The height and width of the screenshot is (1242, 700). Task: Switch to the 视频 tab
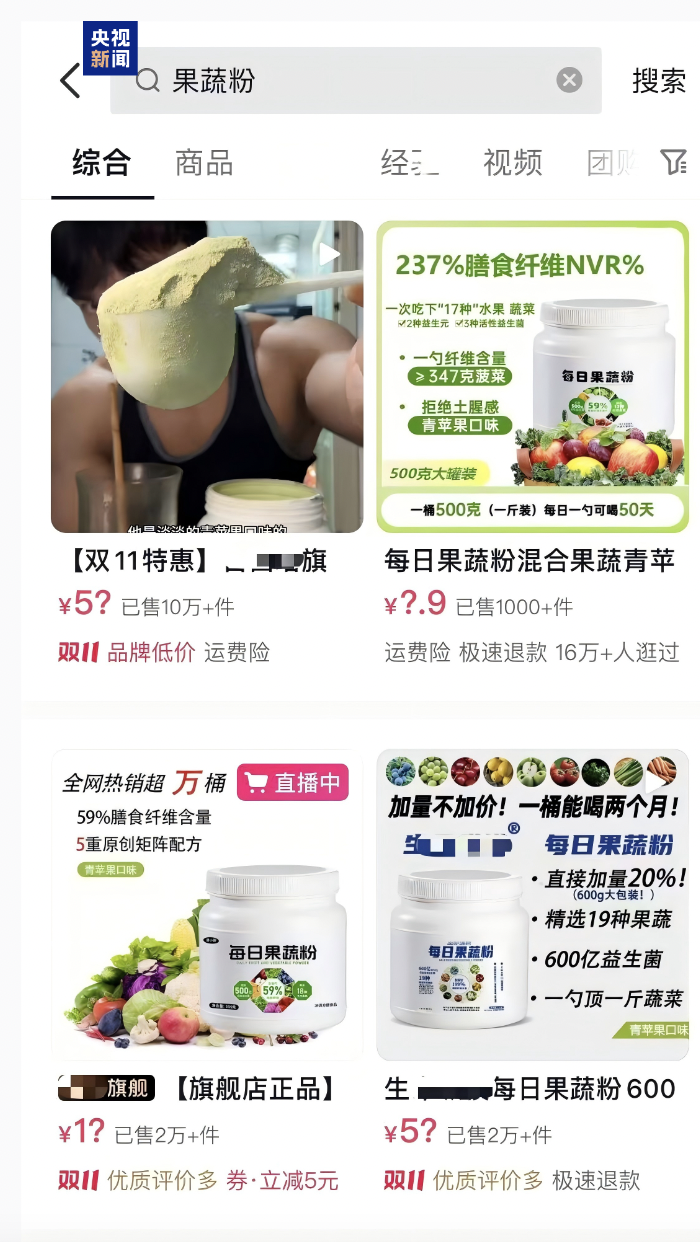[513, 162]
